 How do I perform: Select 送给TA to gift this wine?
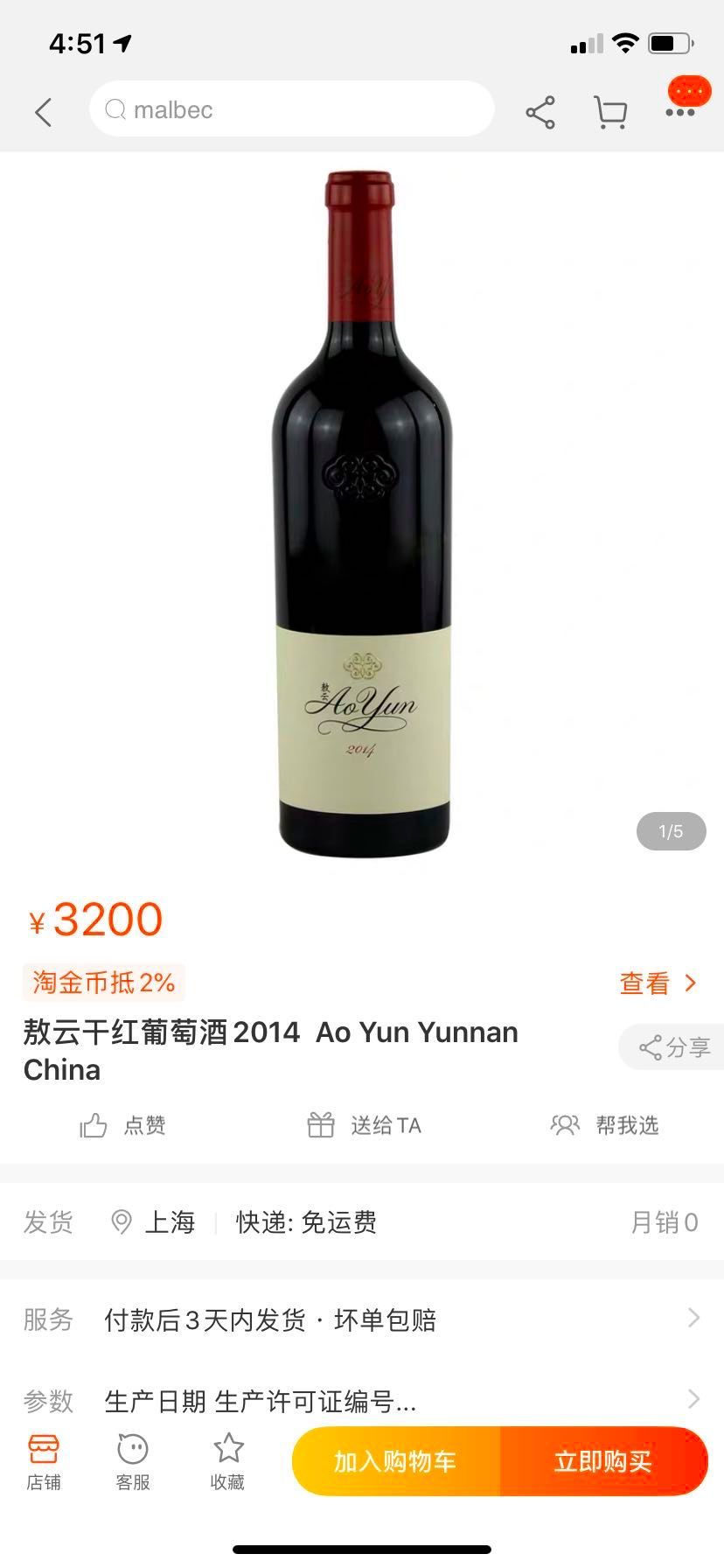[365, 1125]
